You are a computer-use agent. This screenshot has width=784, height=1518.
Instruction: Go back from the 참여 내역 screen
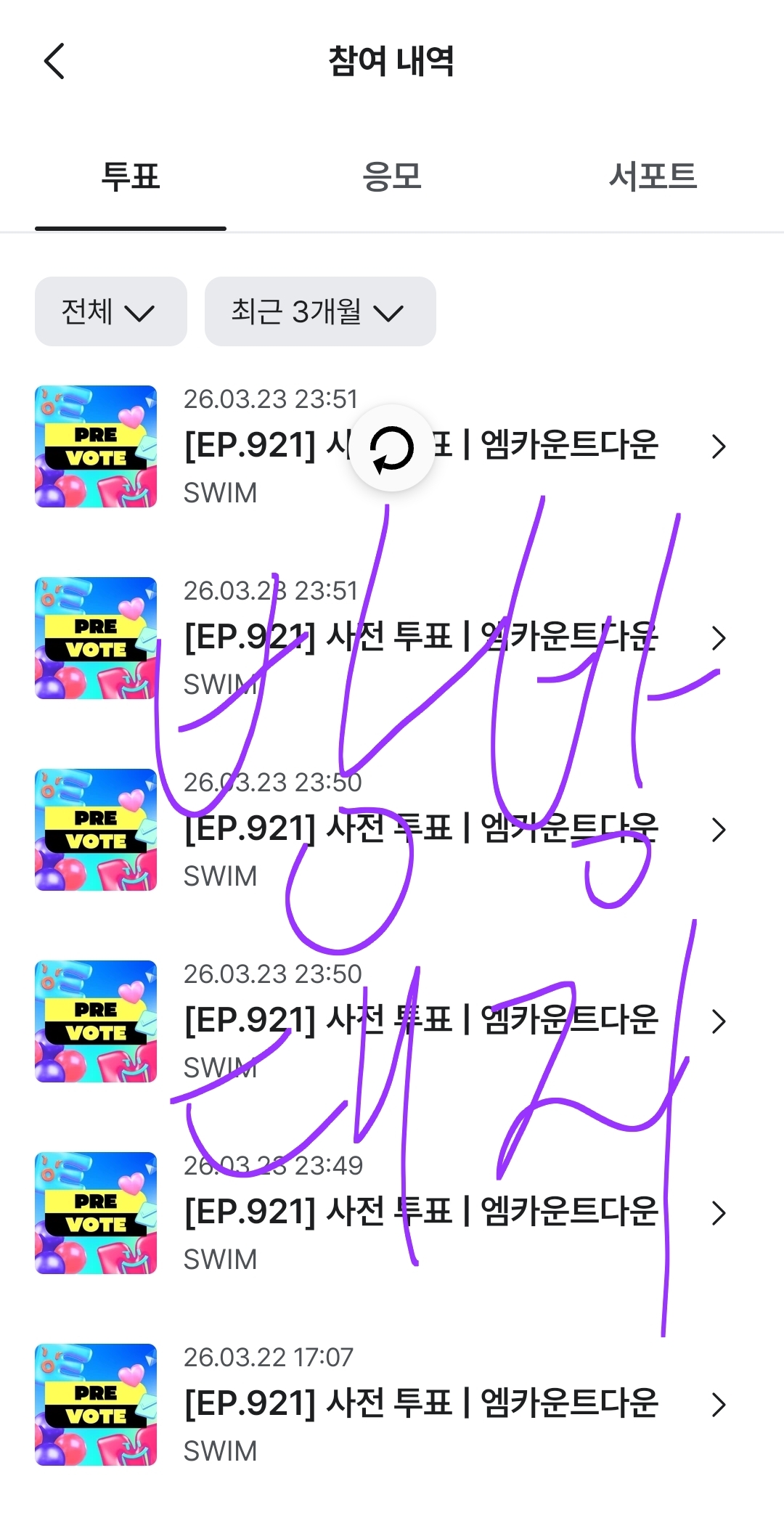tap(55, 61)
